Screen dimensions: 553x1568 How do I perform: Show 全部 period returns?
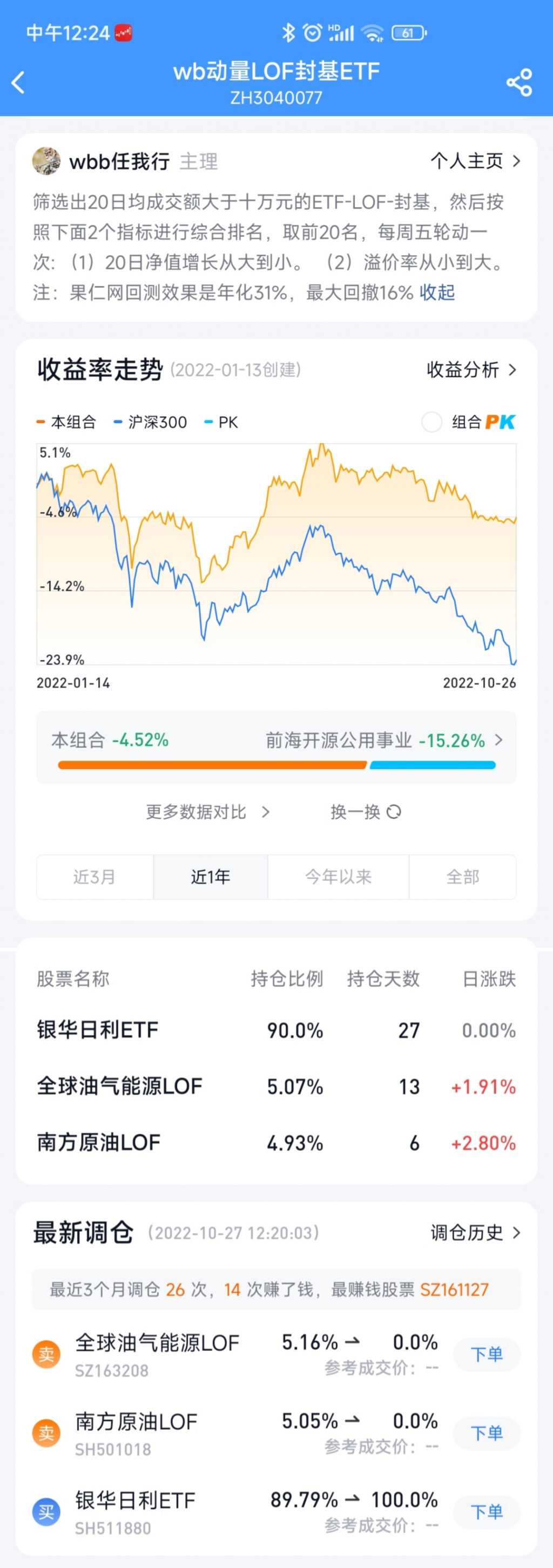[463, 877]
